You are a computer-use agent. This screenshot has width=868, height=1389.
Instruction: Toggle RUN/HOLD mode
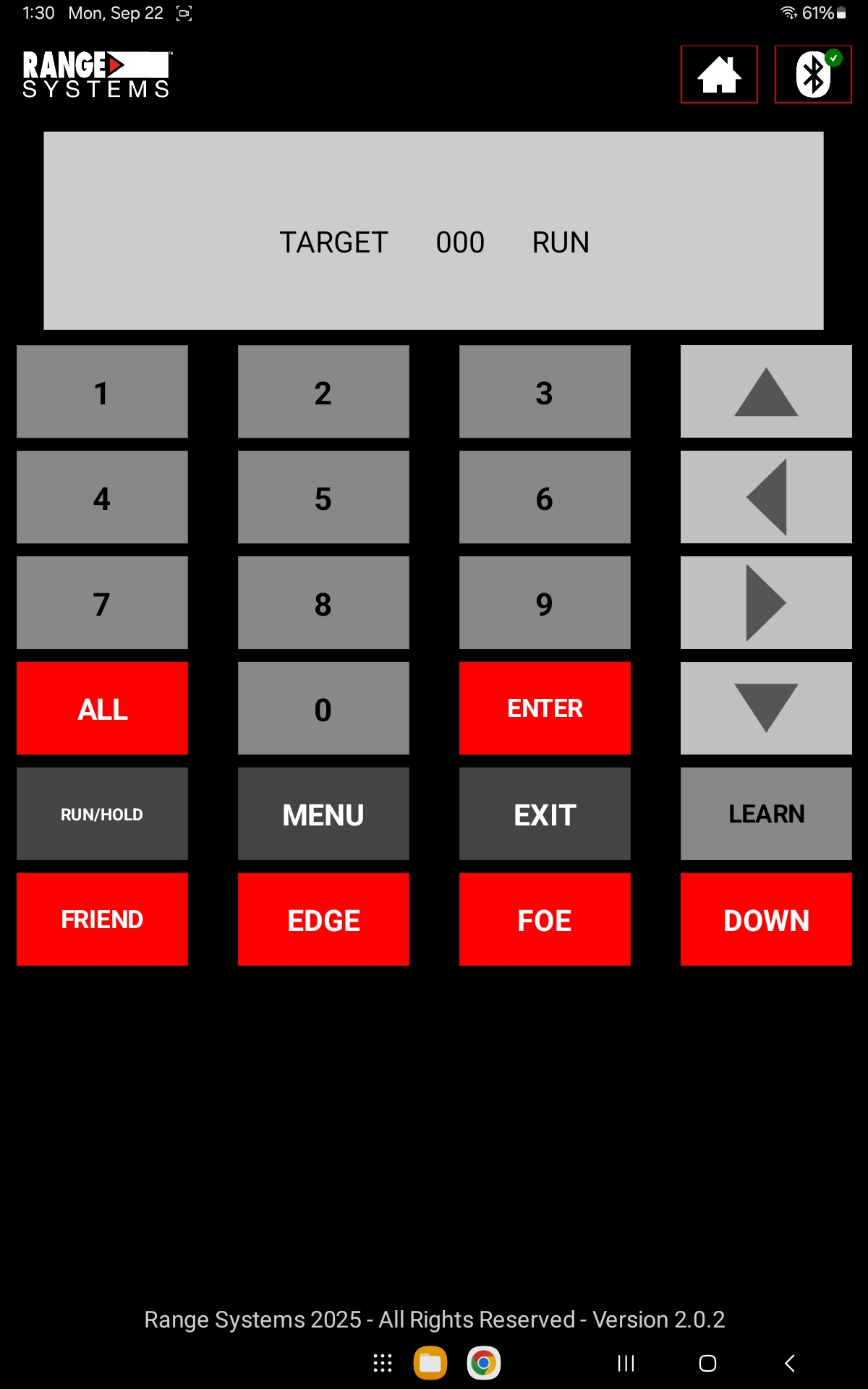click(102, 814)
